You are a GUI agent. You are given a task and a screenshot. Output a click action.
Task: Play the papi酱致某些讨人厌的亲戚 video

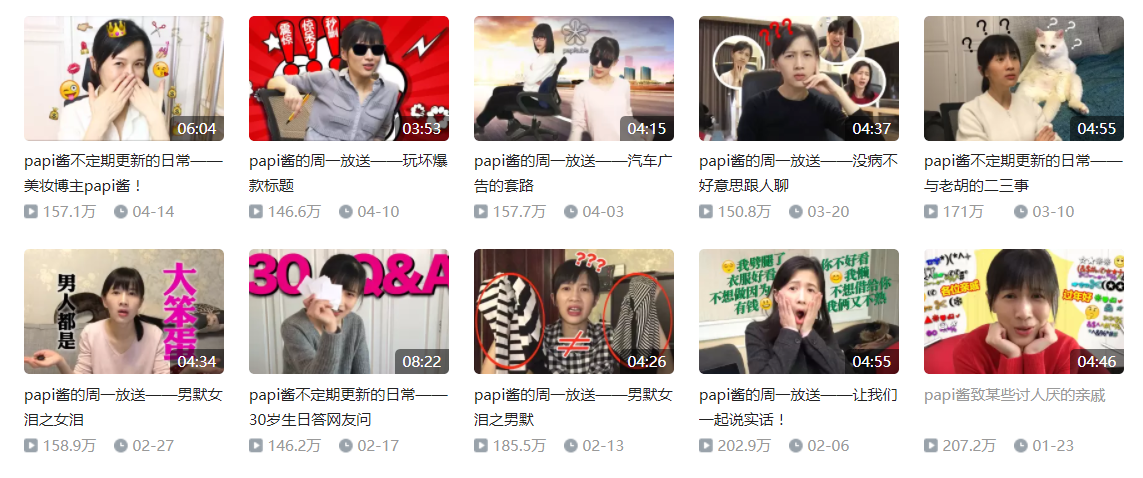(1024, 311)
